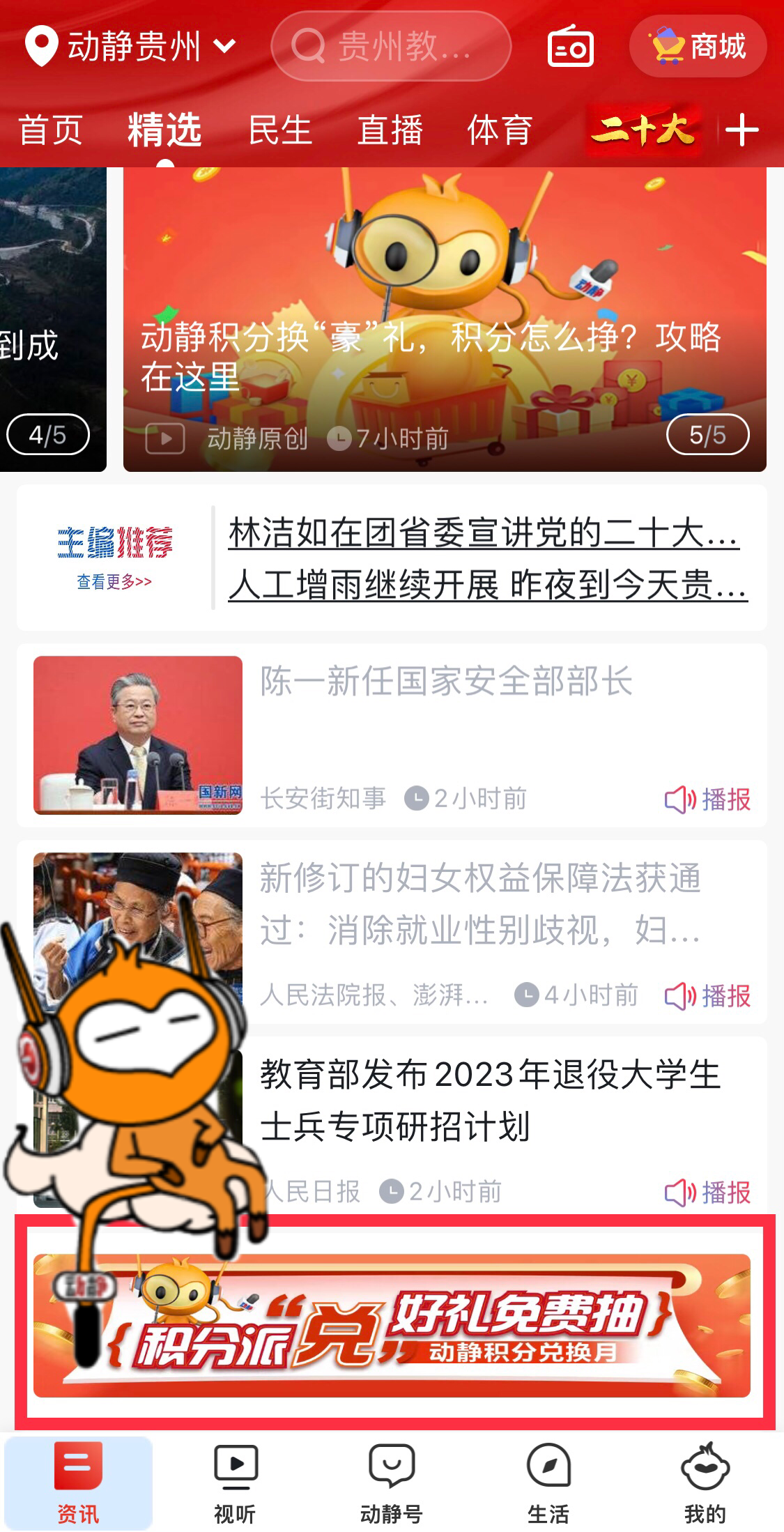Open the 二十大 channel
784x1532 pixels.
(643, 130)
